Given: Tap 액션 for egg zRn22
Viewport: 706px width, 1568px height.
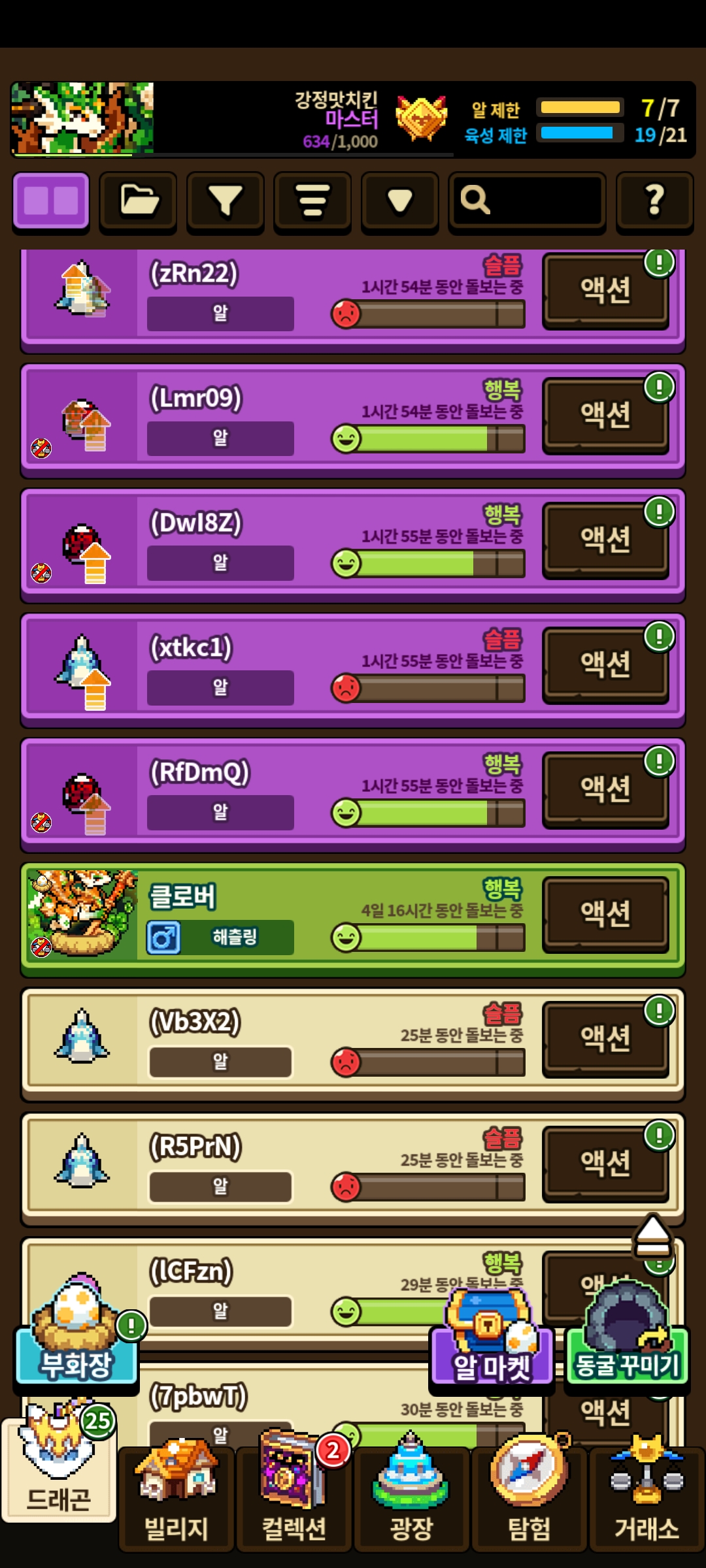Looking at the screenshot, I should click(x=605, y=290).
